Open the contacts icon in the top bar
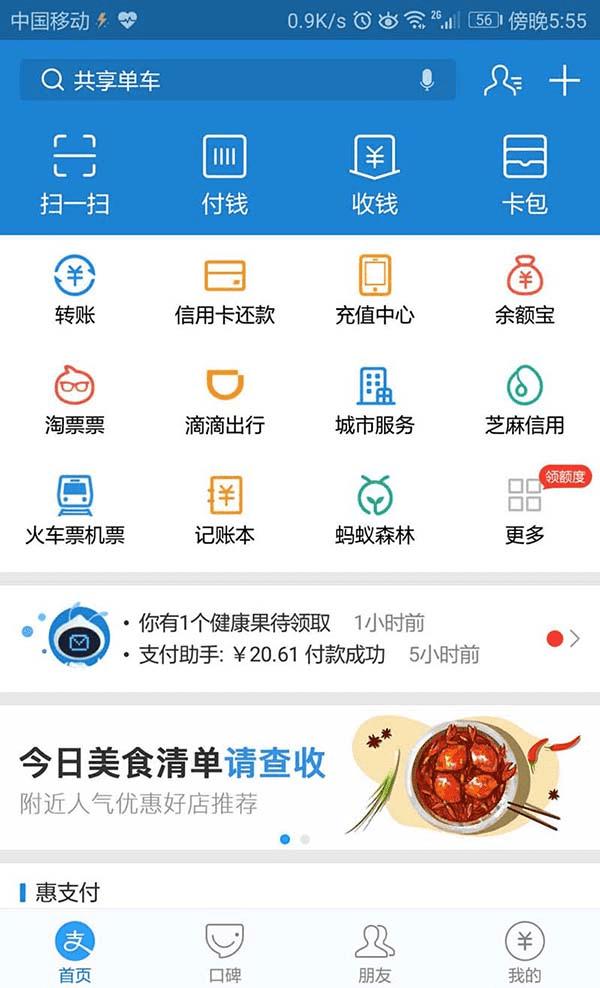The width and height of the screenshot is (600, 988). pos(502,80)
